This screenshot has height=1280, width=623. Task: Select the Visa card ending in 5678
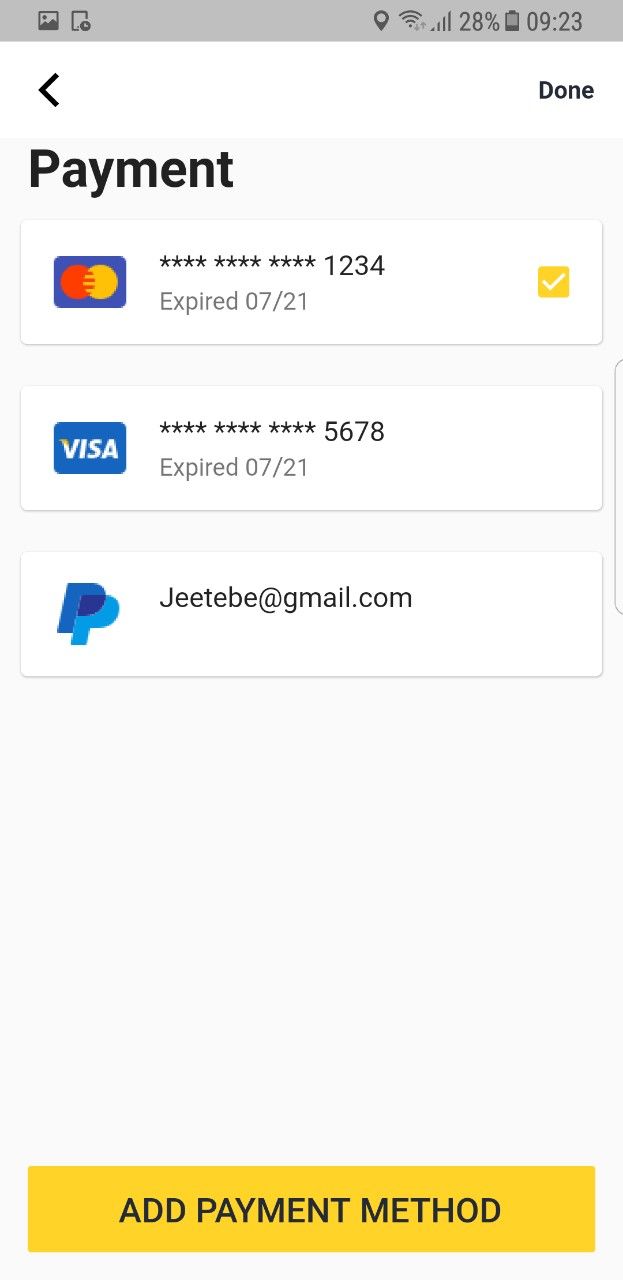(311, 448)
